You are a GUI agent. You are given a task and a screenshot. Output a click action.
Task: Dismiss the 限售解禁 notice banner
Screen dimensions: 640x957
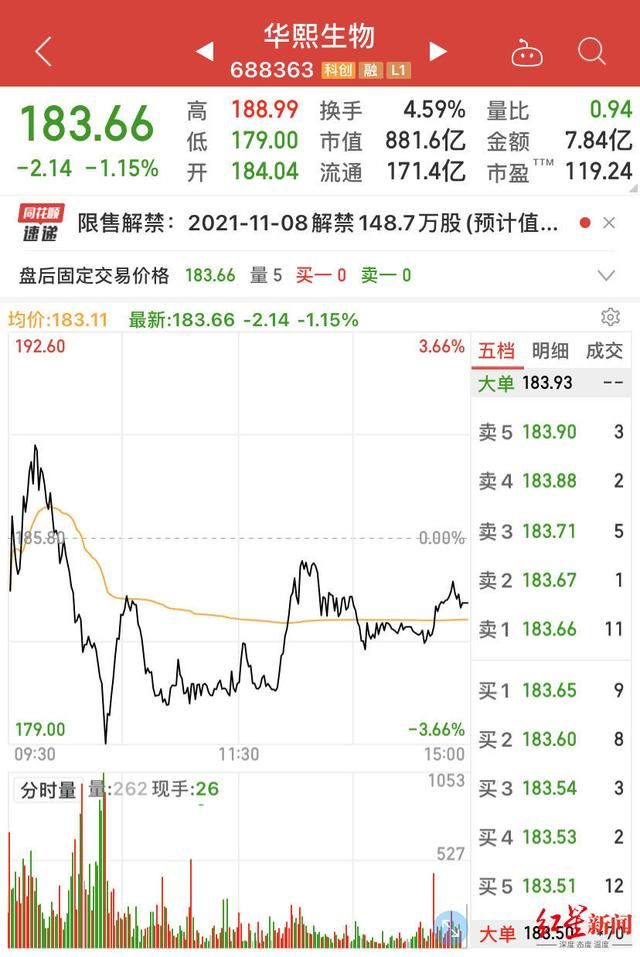click(x=608, y=222)
